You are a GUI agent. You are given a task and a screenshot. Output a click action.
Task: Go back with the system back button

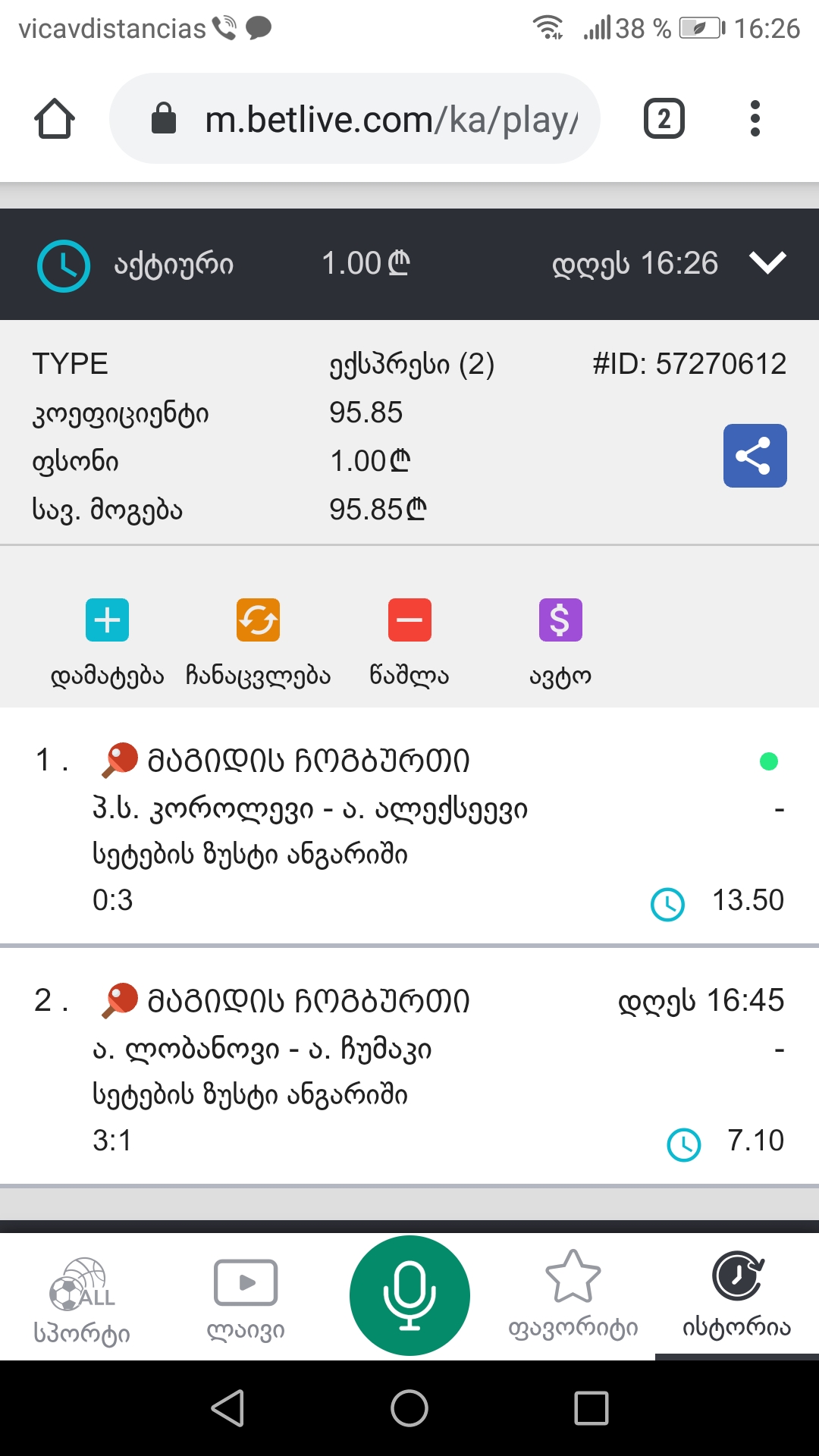pos(227,1408)
